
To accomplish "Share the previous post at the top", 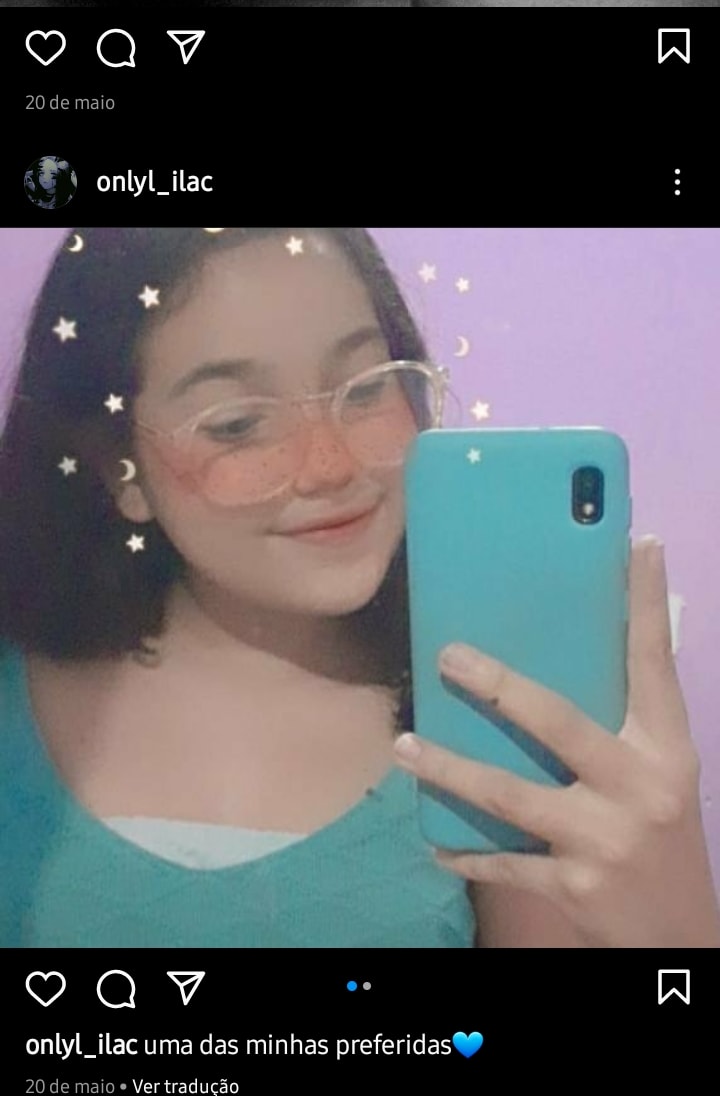I will [x=186, y=46].
